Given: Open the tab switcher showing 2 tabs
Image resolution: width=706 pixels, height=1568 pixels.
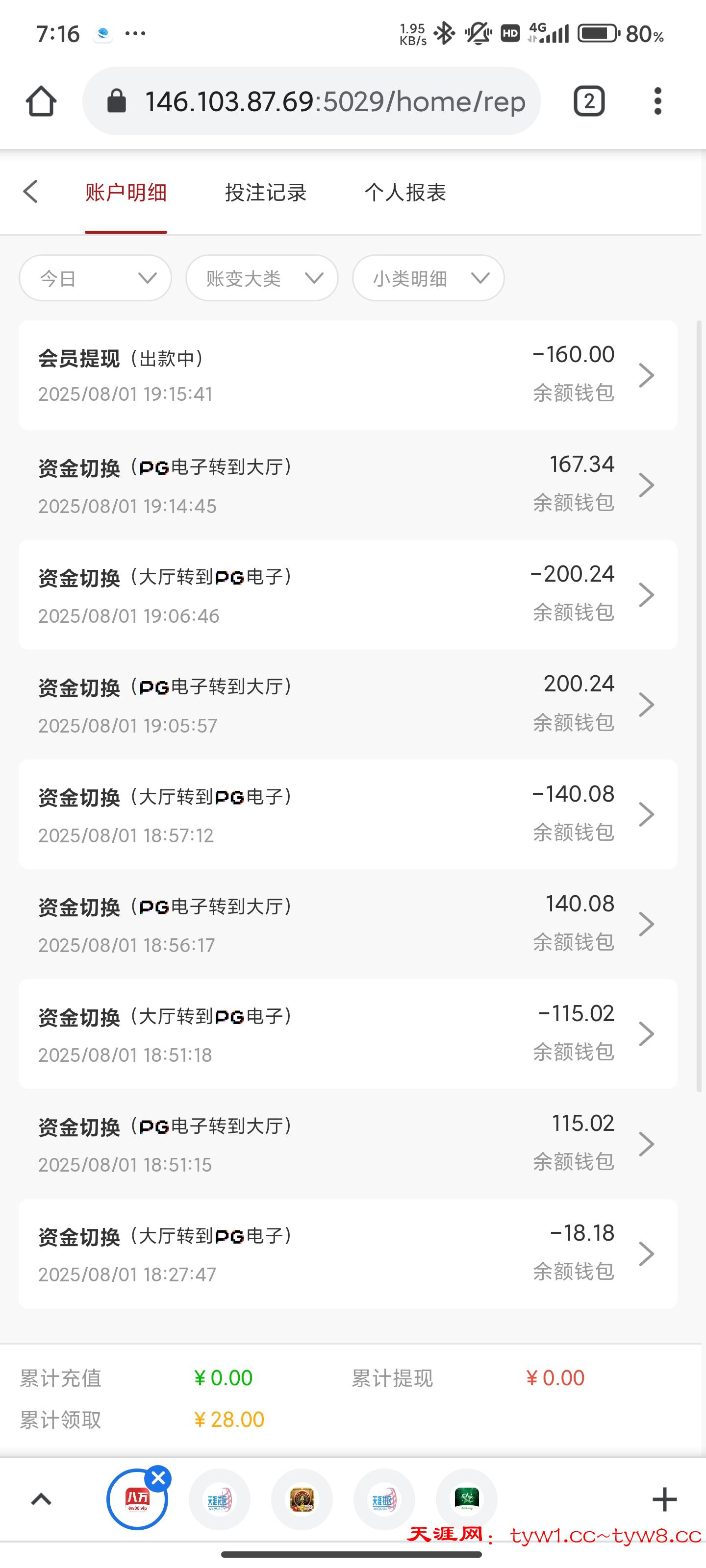Looking at the screenshot, I should (x=588, y=101).
